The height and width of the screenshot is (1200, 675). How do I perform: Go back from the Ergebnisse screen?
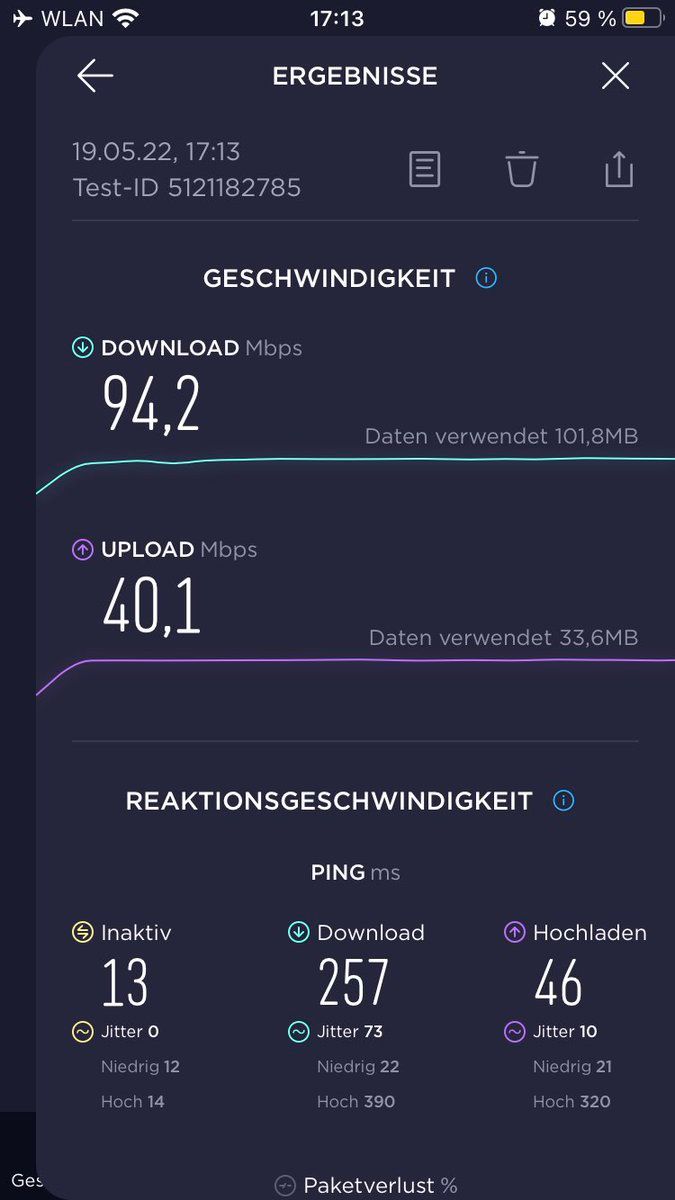tap(95, 76)
